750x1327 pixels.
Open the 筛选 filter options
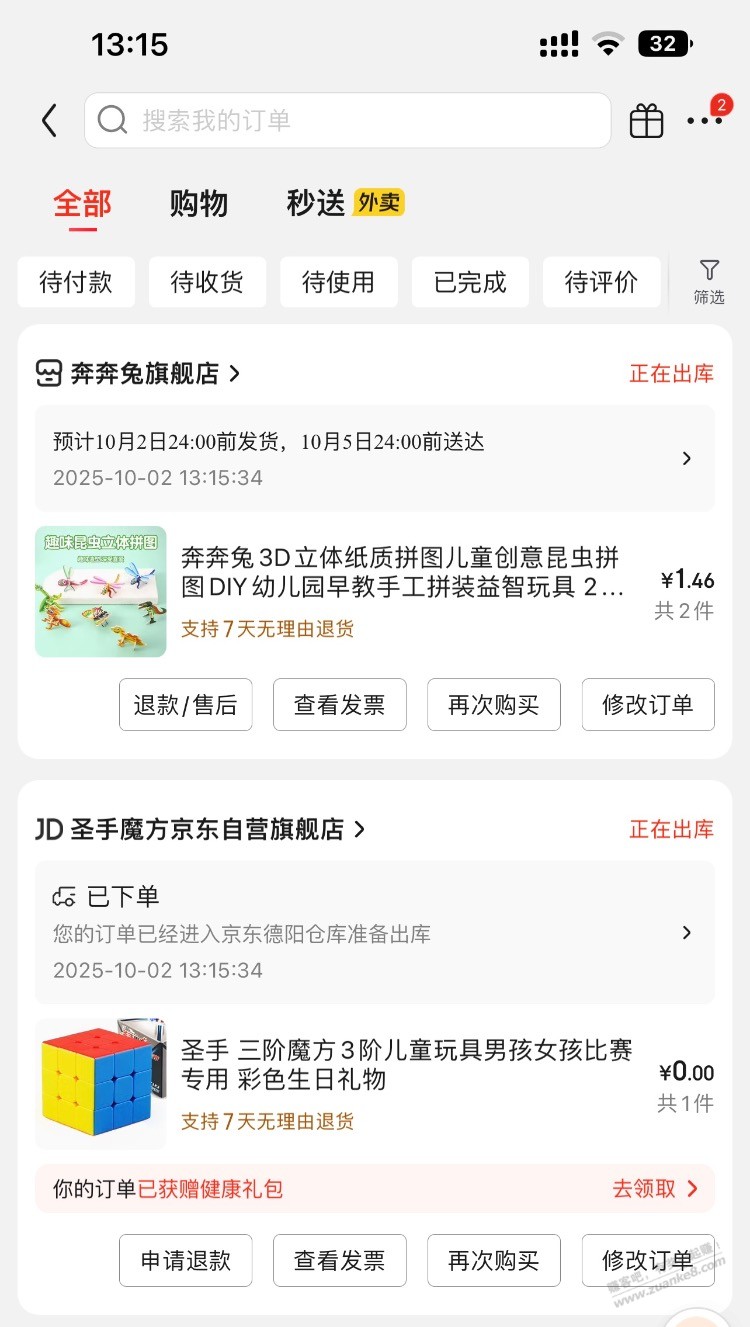pos(709,282)
